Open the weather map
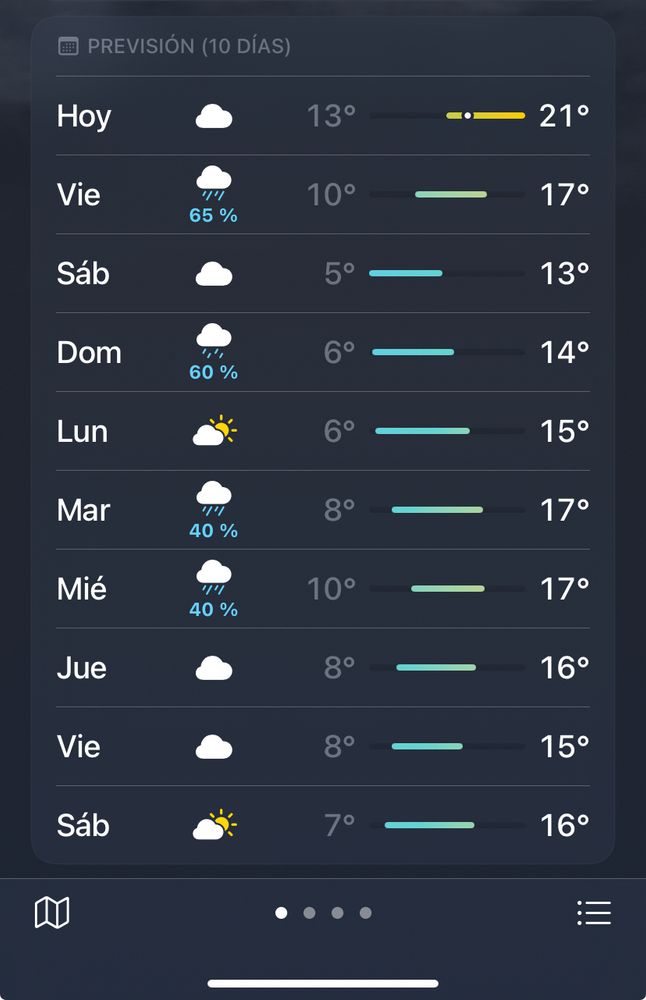This screenshot has width=646, height=1000. click(x=52, y=912)
